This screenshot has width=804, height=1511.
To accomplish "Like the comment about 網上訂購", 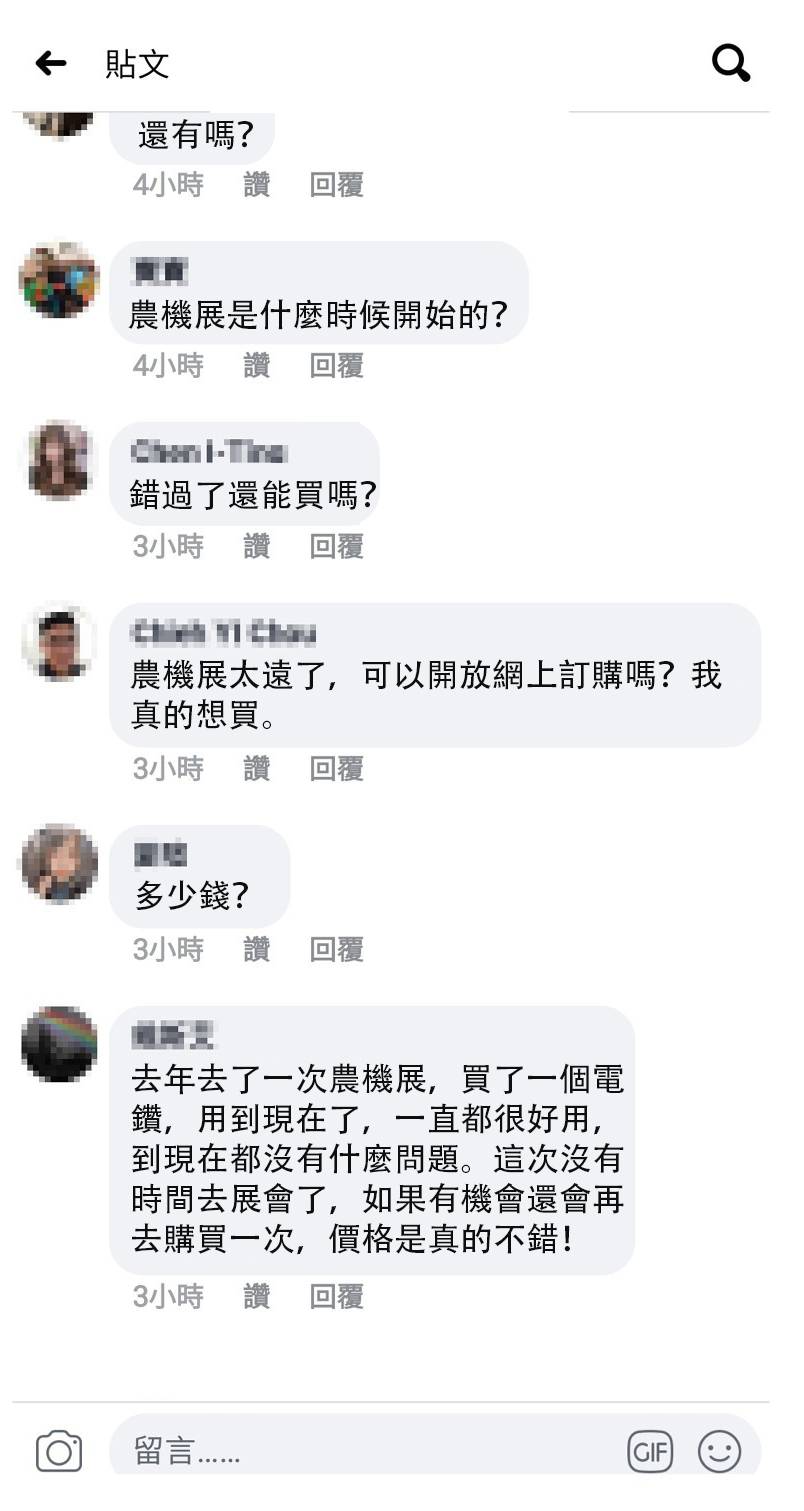I will click(256, 769).
